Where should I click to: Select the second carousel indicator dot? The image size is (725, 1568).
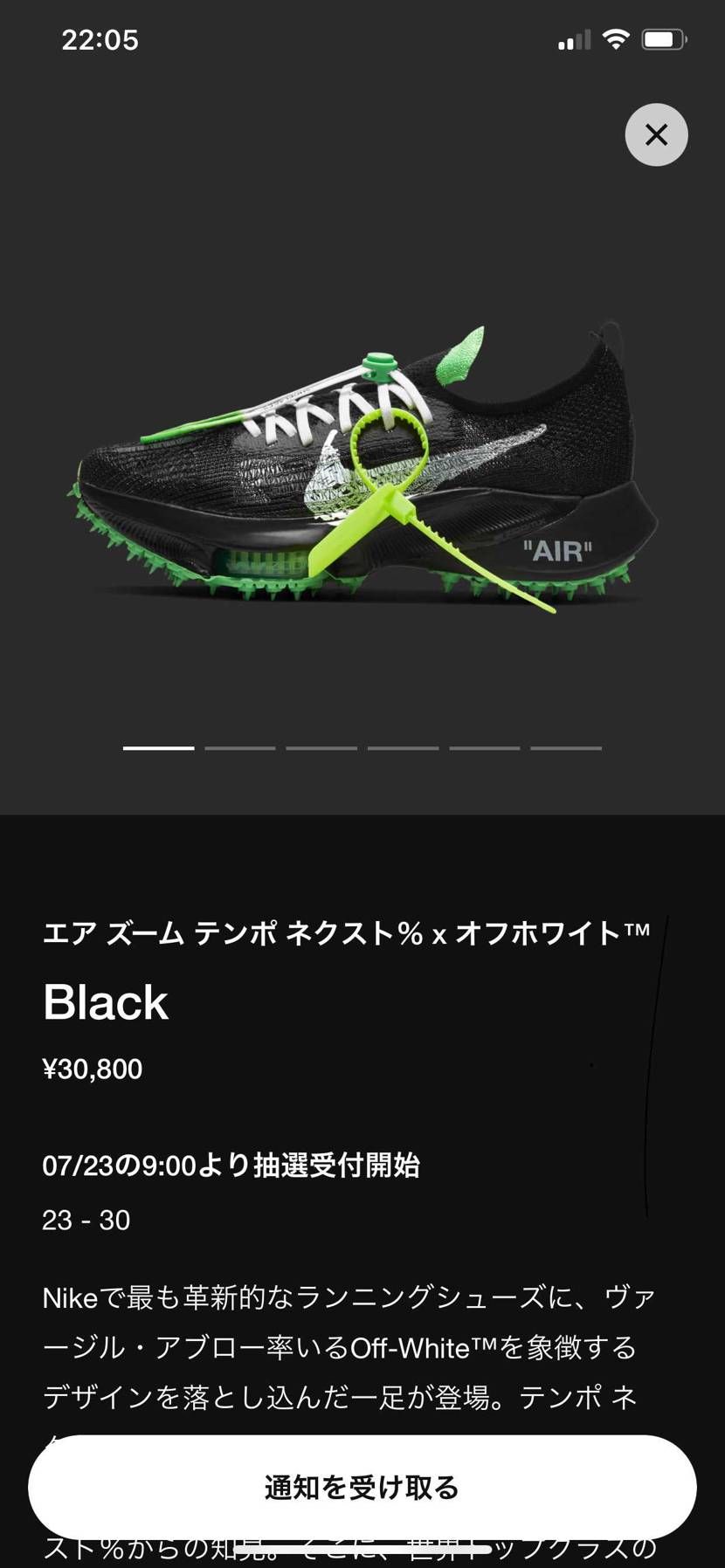point(240,747)
